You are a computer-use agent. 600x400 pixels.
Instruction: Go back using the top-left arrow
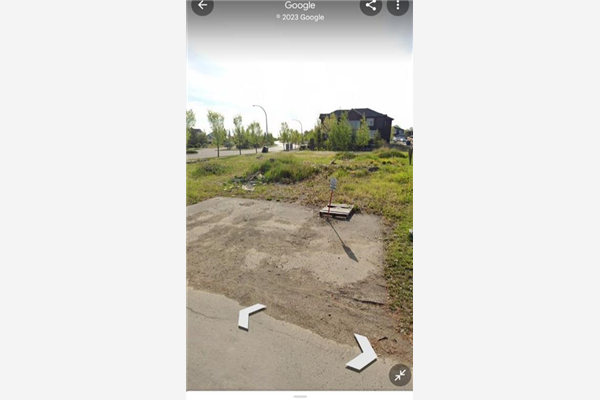tap(202, 5)
